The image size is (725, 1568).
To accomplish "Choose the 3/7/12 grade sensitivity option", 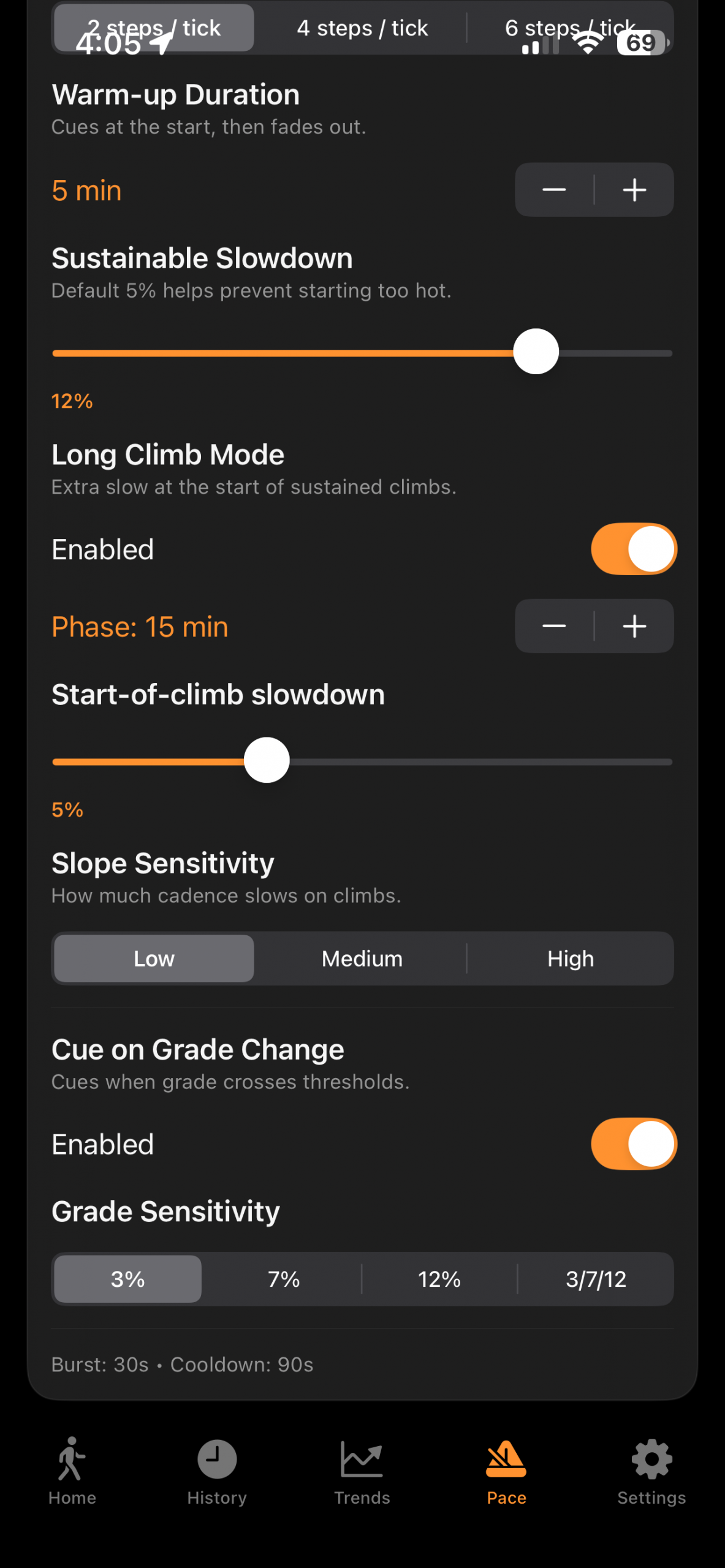I will 595,1279.
